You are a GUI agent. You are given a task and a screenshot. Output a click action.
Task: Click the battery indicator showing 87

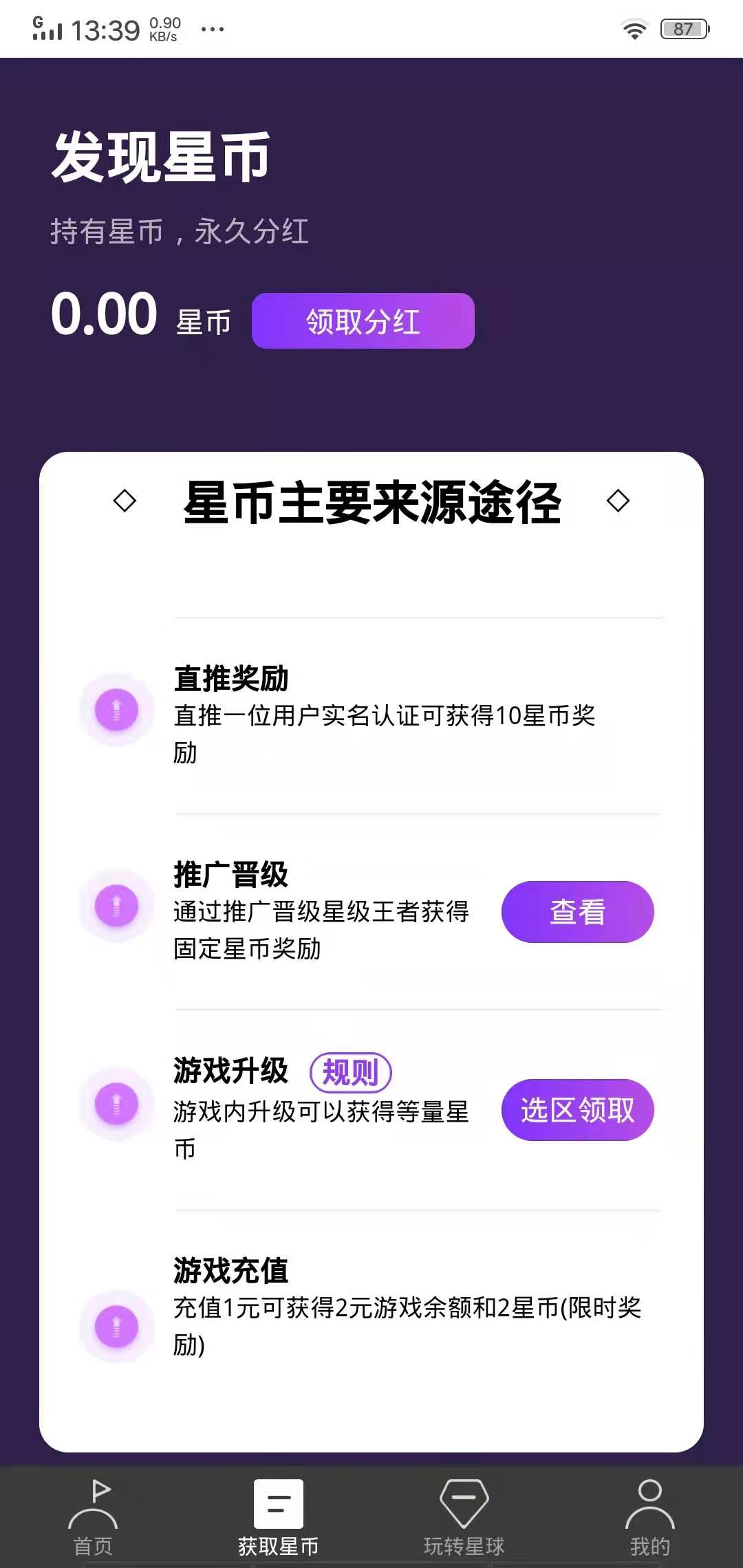pyautogui.click(x=683, y=28)
